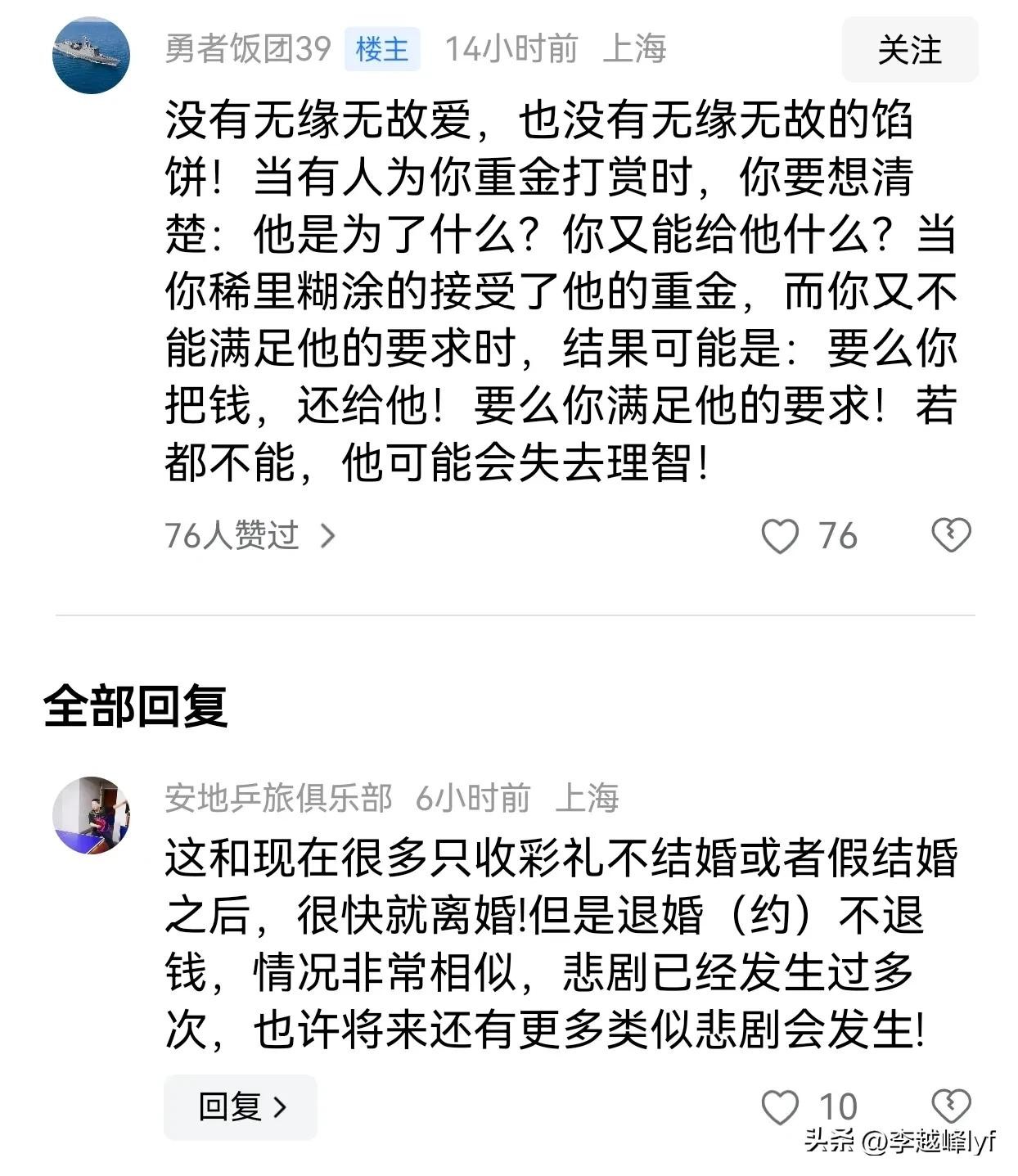1018x1176 pixels.
Task: Open username 安地乒旅俱乐部
Action: click(x=278, y=798)
